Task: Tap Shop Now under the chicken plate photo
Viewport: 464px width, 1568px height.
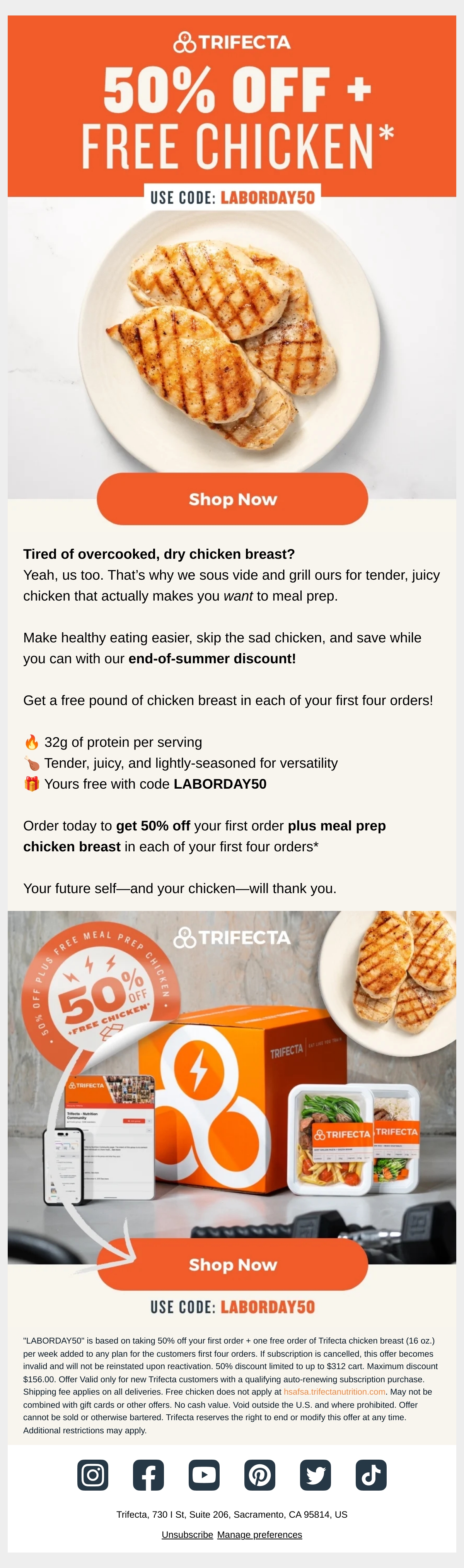Action: click(232, 498)
